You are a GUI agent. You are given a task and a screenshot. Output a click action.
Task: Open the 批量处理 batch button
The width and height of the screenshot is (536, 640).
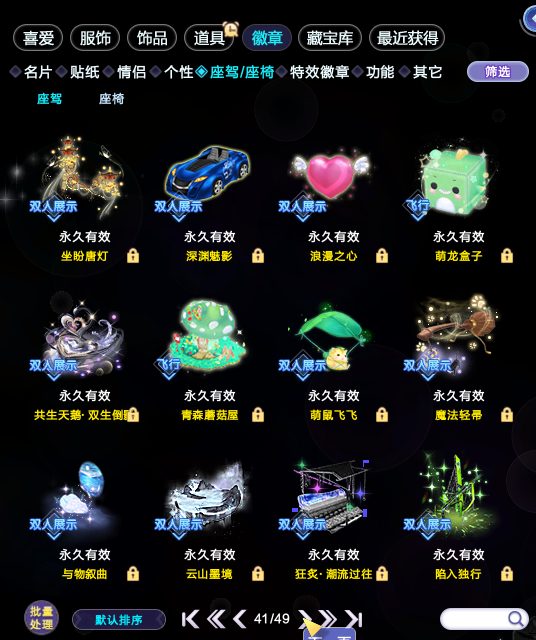point(41,618)
